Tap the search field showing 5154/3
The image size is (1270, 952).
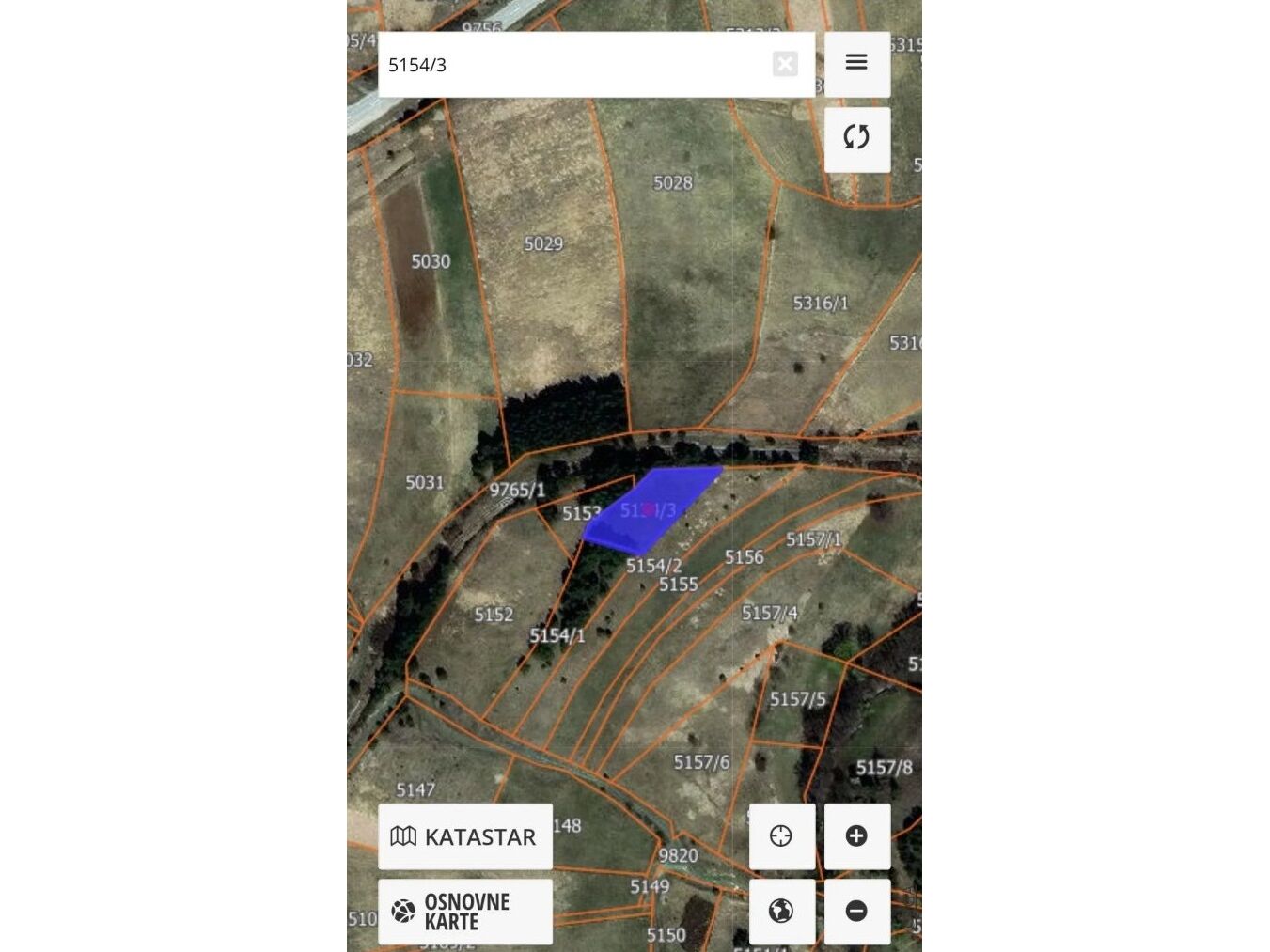click(x=573, y=65)
